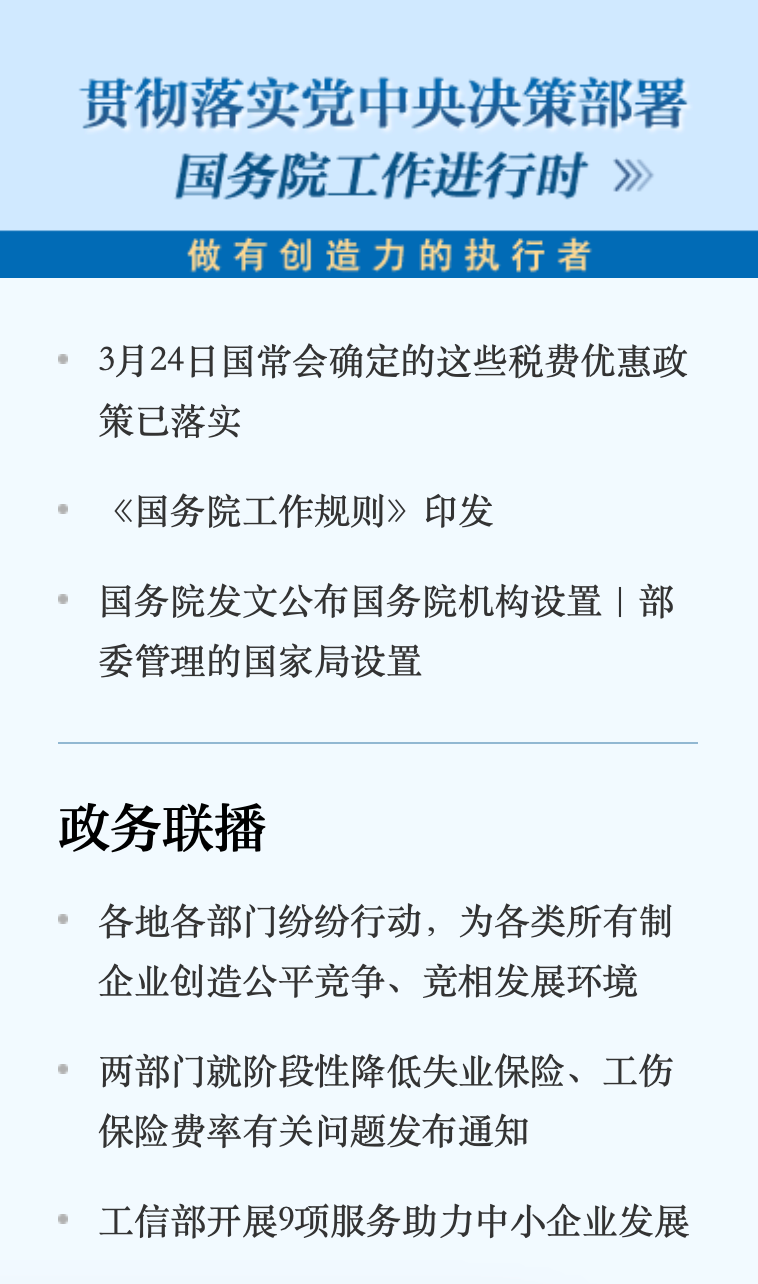Viewport: 758px width, 1284px height.
Task: View 部委管理的国家局设置 article
Action: point(260,661)
